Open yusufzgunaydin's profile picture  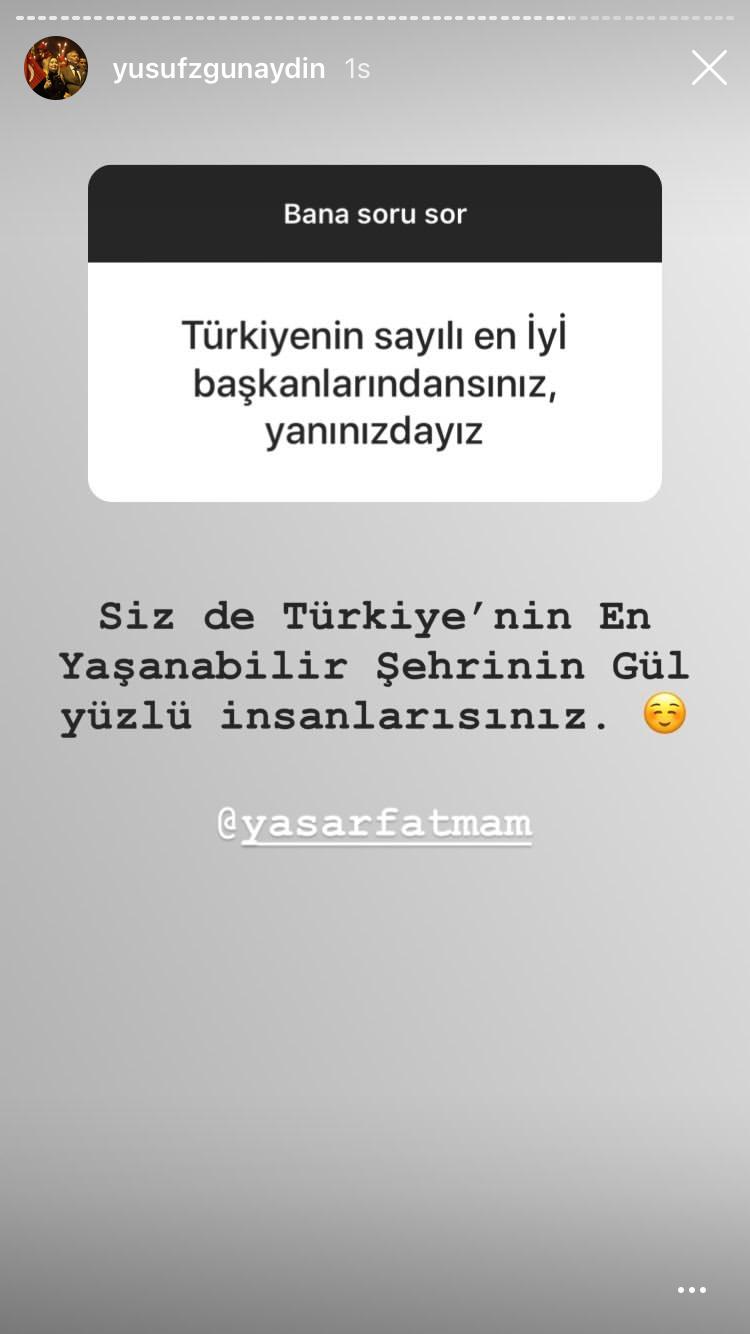[56, 68]
